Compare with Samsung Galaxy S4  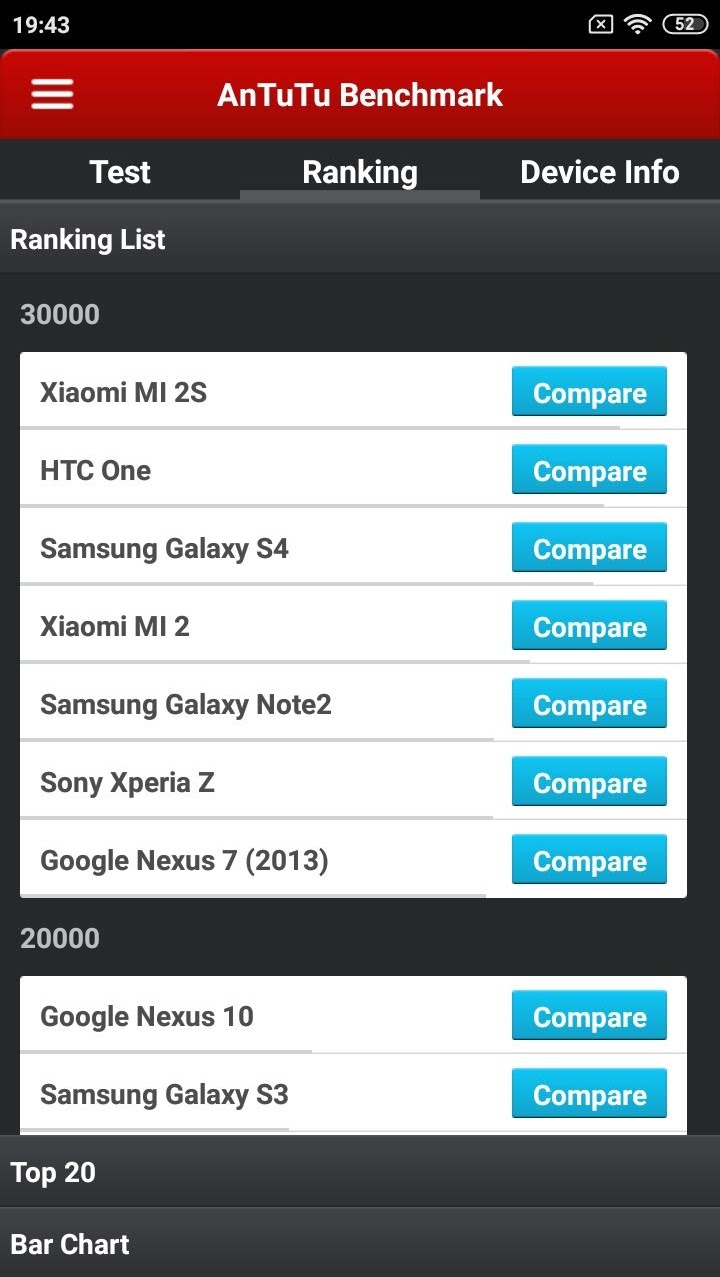(589, 548)
